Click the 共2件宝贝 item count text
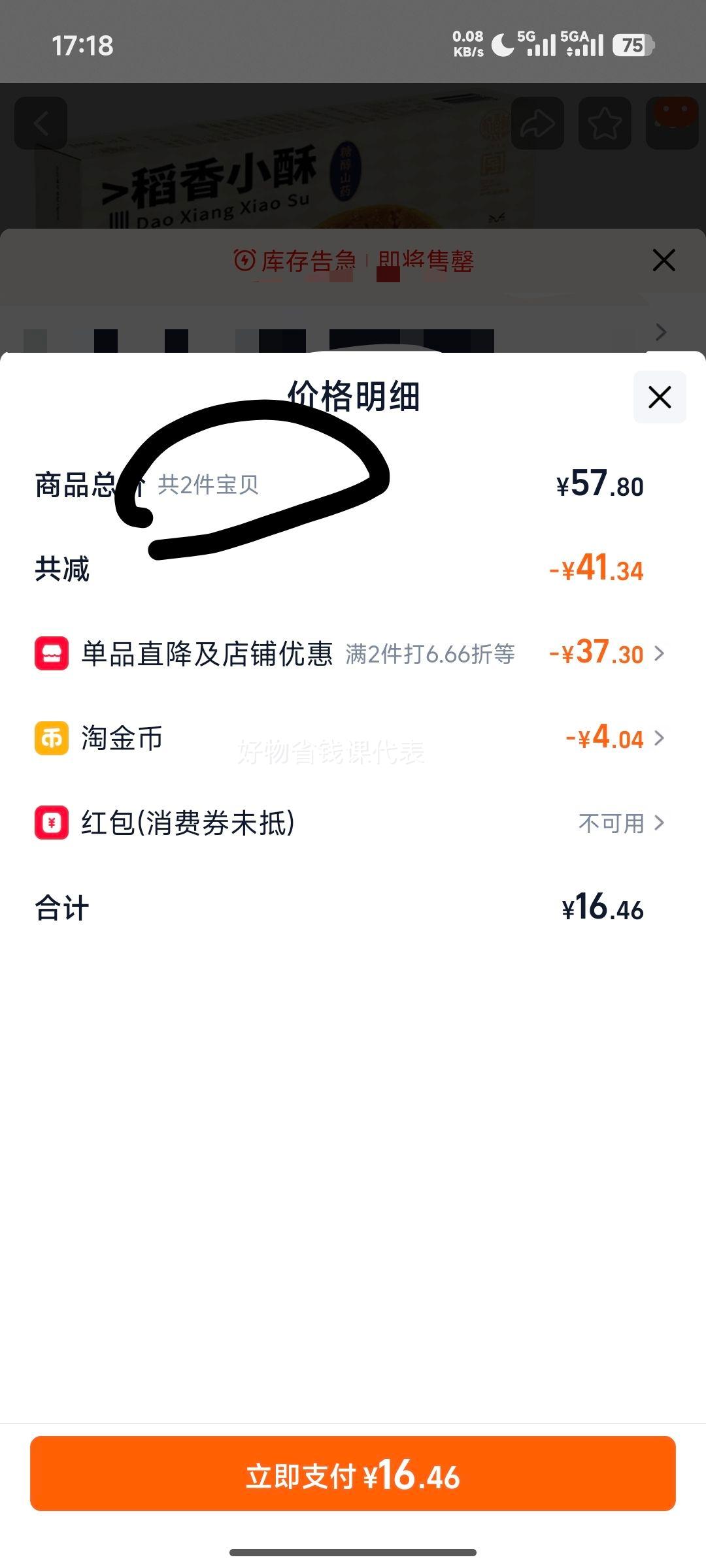Screen dimensions: 706x1568 coord(209,483)
